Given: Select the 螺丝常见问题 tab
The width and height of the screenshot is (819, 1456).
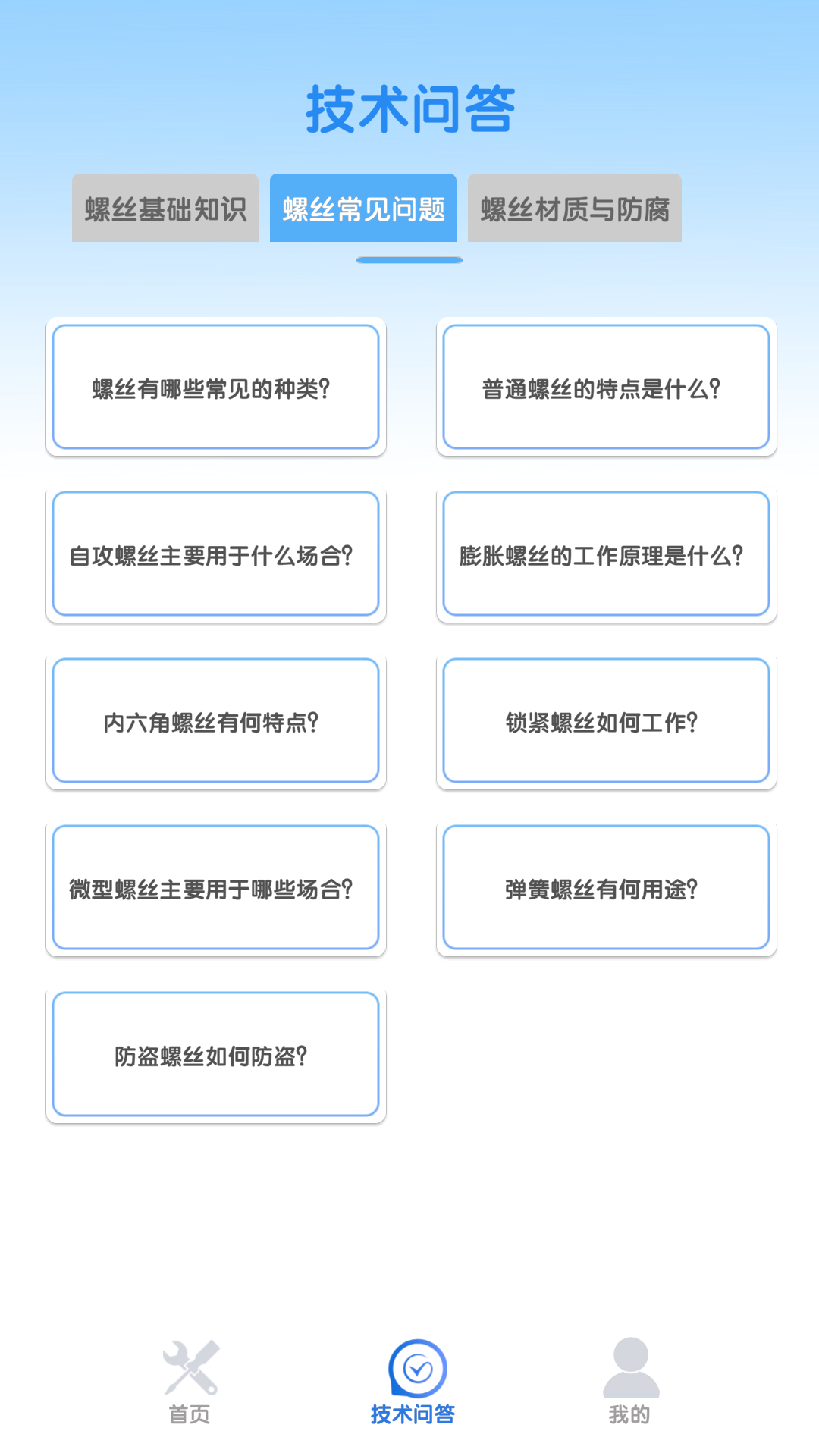Looking at the screenshot, I should point(363,209).
